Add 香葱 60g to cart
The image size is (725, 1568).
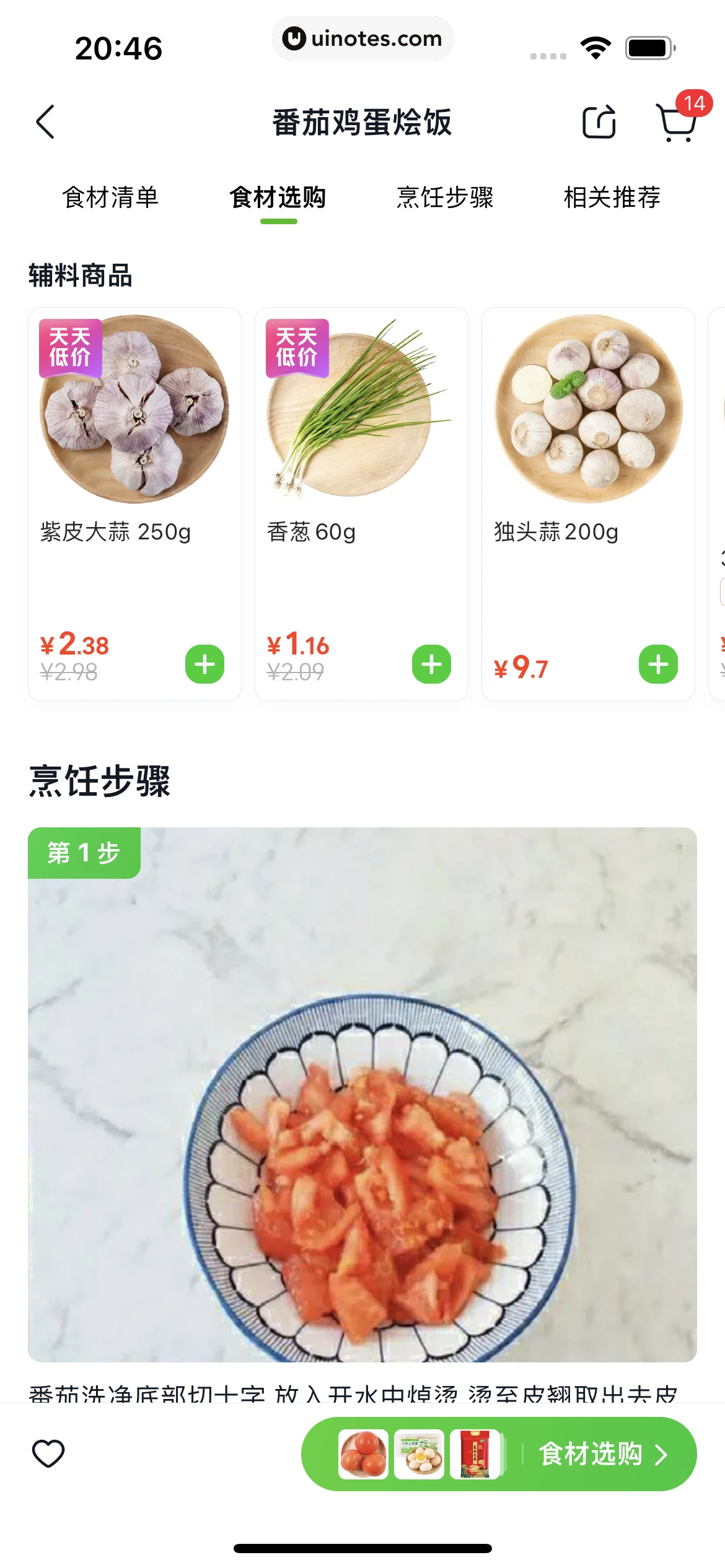431,664
